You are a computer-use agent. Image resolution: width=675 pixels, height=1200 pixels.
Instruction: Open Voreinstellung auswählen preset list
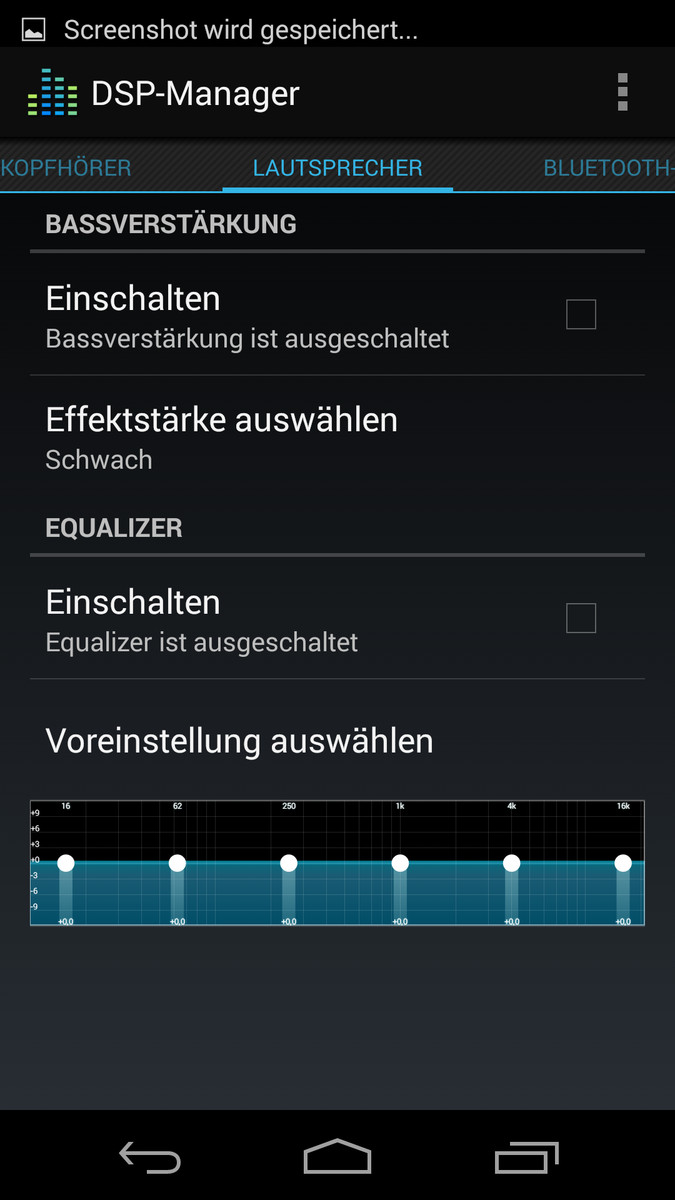(x=239, y=741)
